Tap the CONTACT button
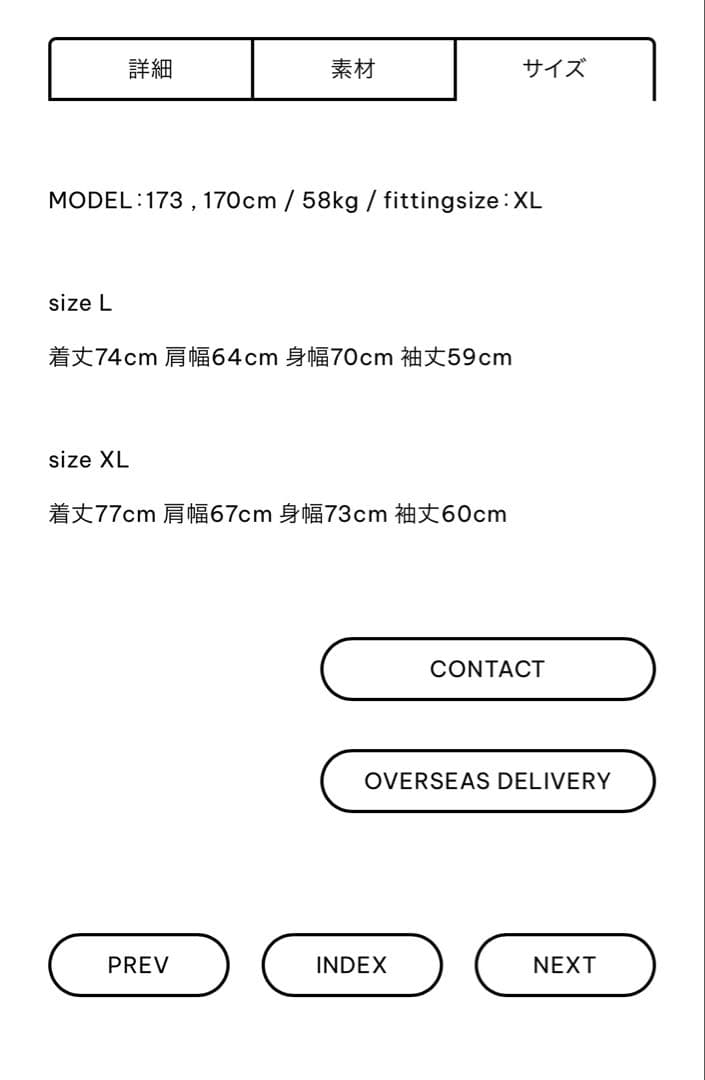Screen dimensions: 705x1080 point(487,669)
